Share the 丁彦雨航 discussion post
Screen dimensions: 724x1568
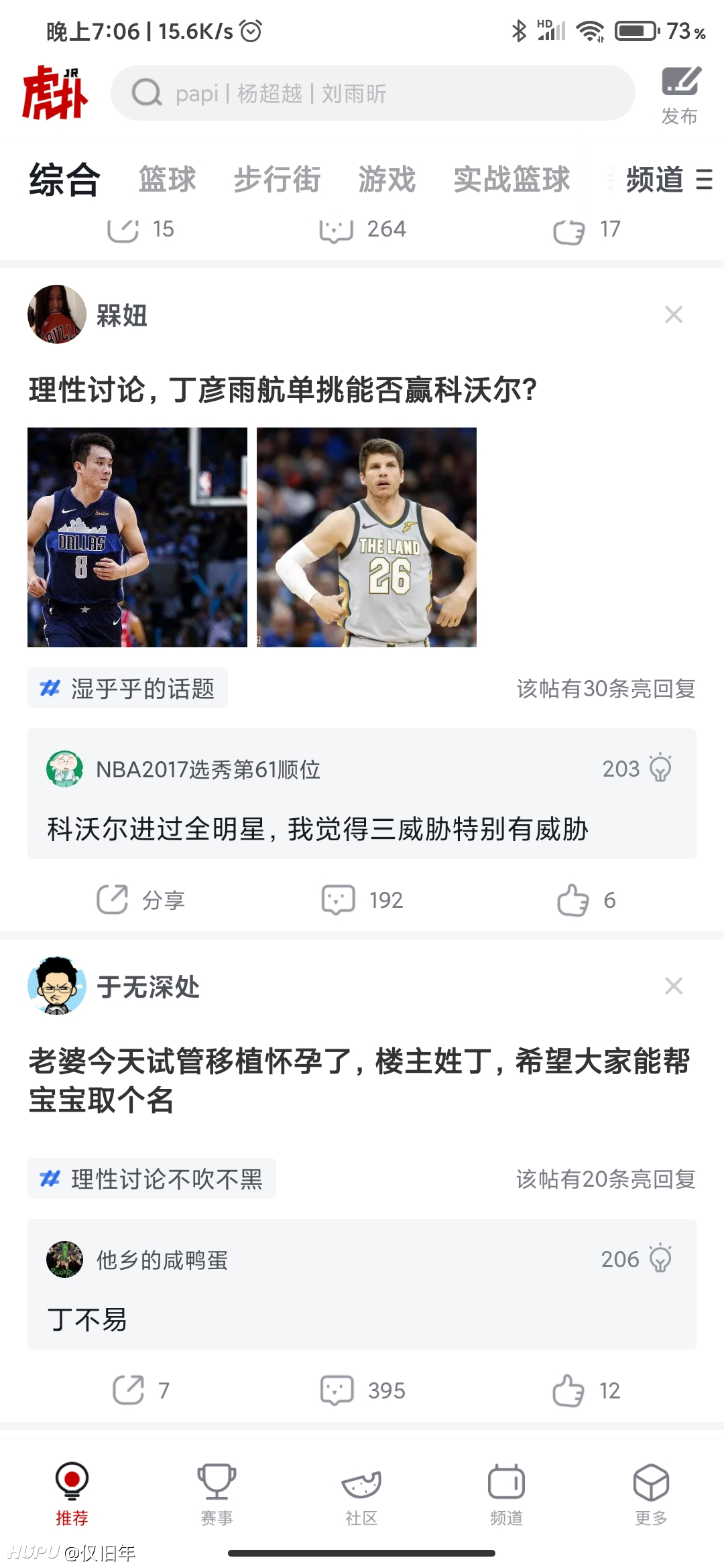[141, 900]
